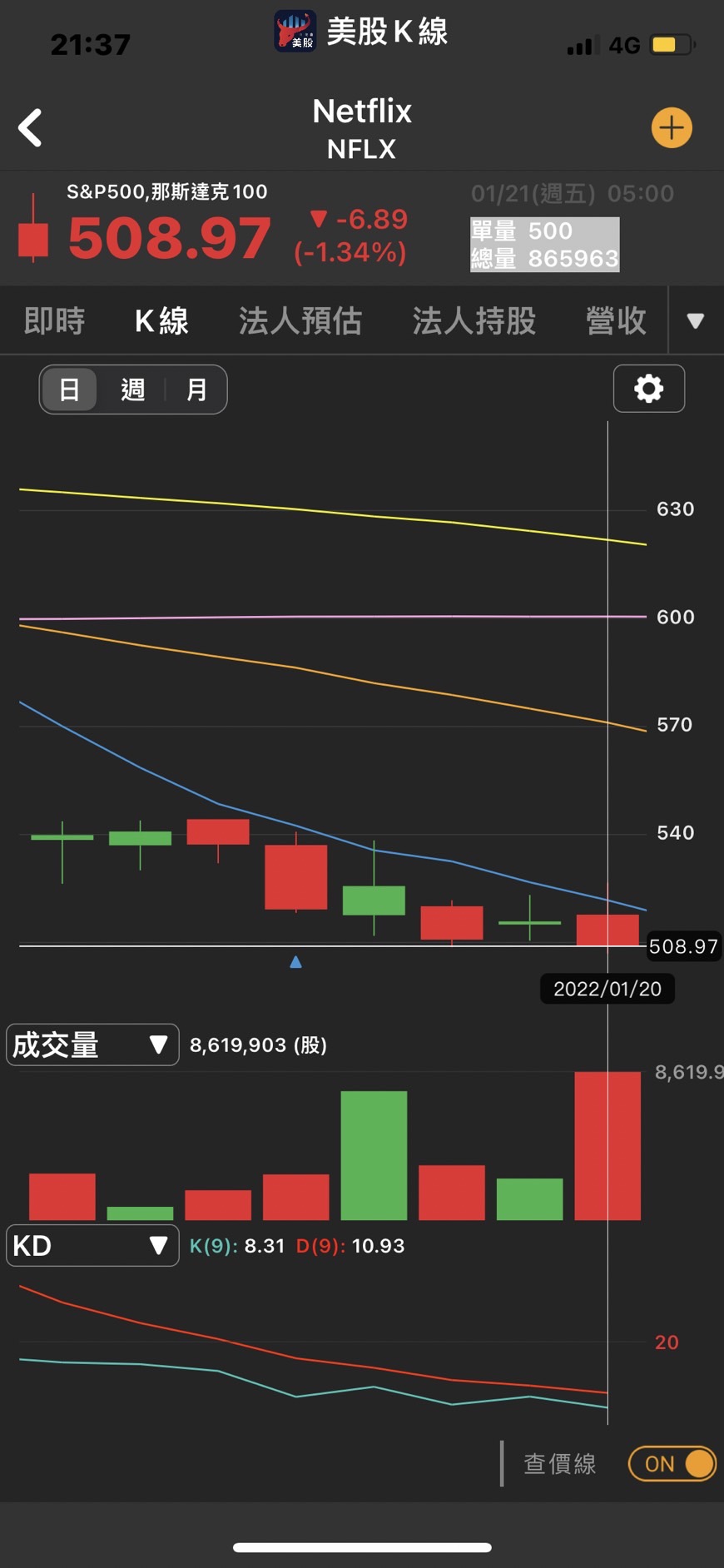This screenshot has width=724, height=1568.
Task: Tap the back arrow to exit Netflix chart
Action: pyautogui.click(x=30, y=127)
